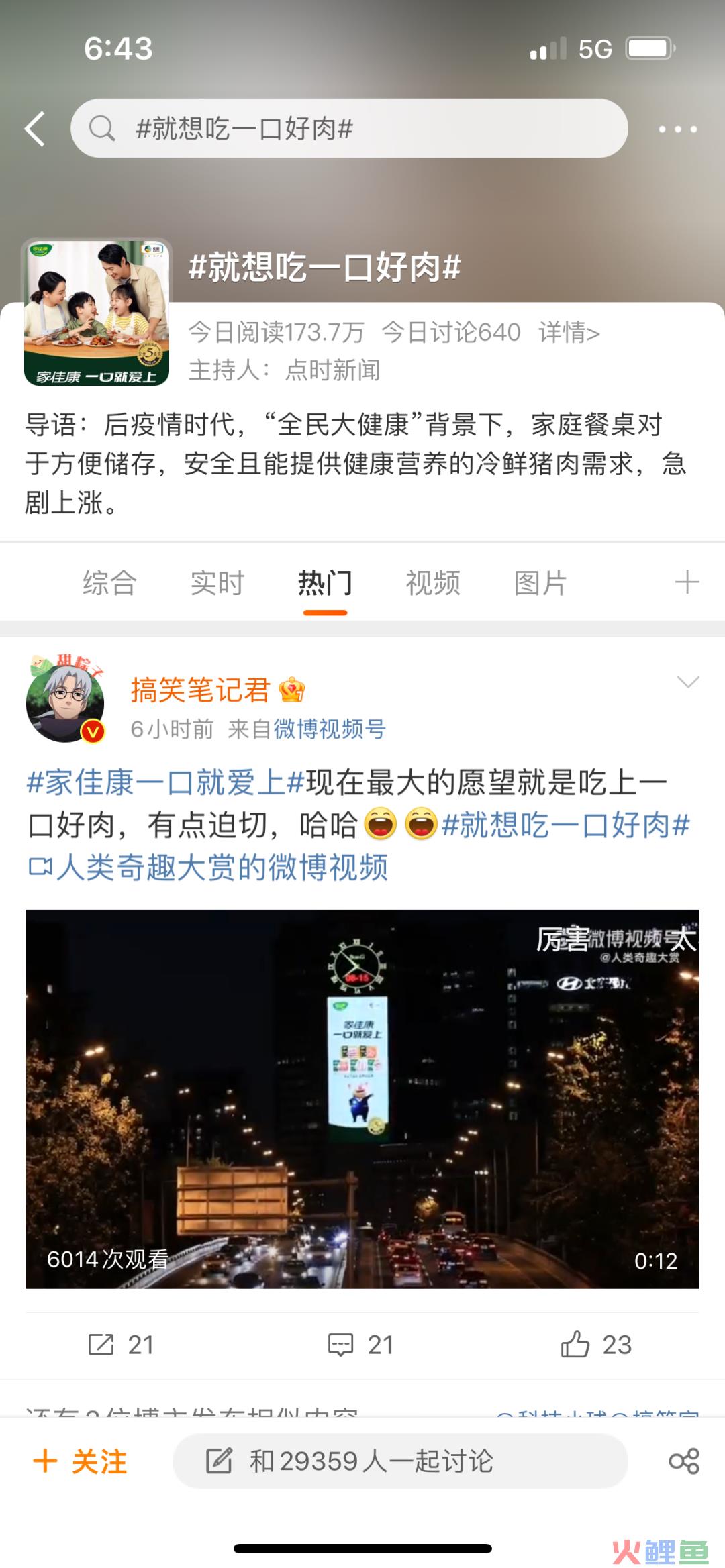Expand the dropdown arrow on 搞笑笔记君's post
Image resolution: width=725 pixels, height=1568 pixels.
(x=688, y=683)
